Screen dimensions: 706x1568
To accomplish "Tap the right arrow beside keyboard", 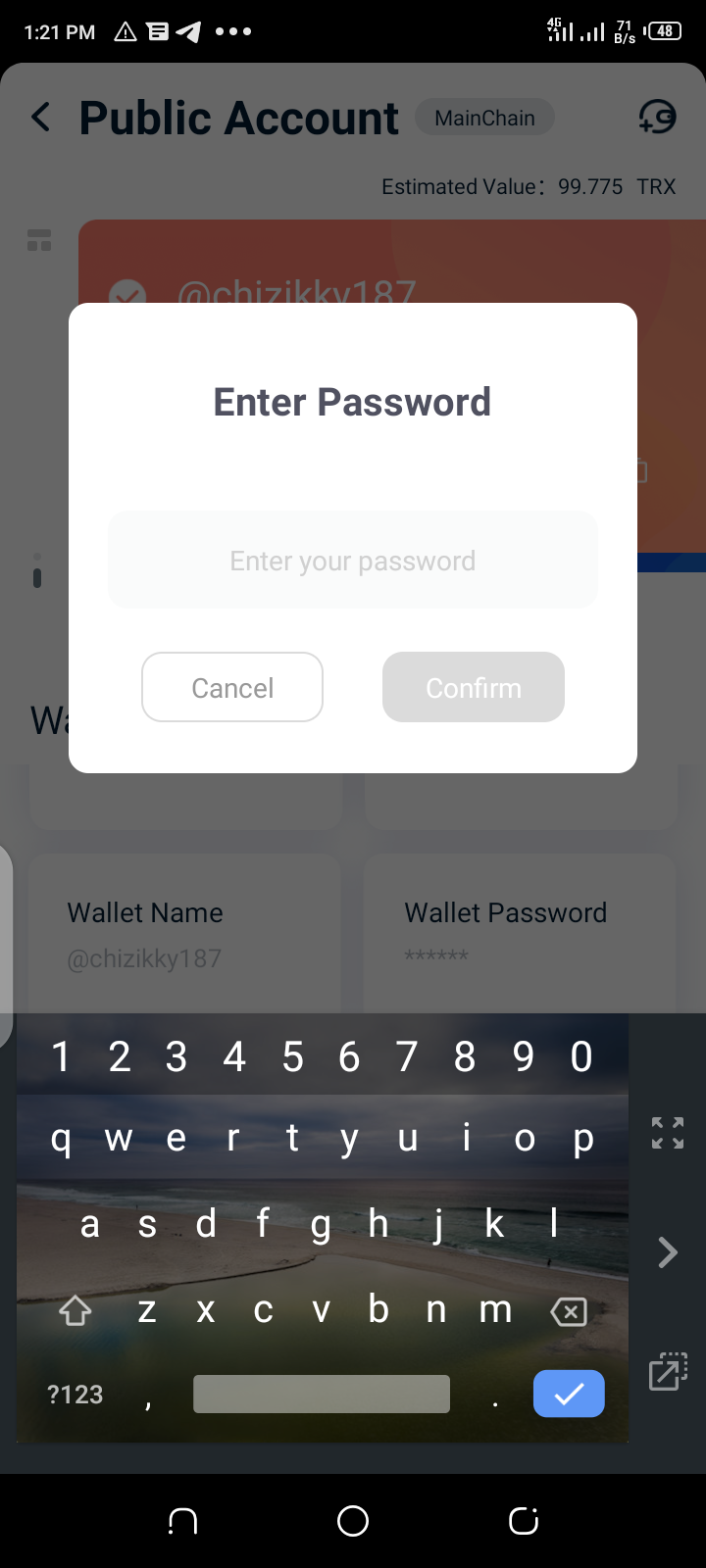I will pos(668,1252).
